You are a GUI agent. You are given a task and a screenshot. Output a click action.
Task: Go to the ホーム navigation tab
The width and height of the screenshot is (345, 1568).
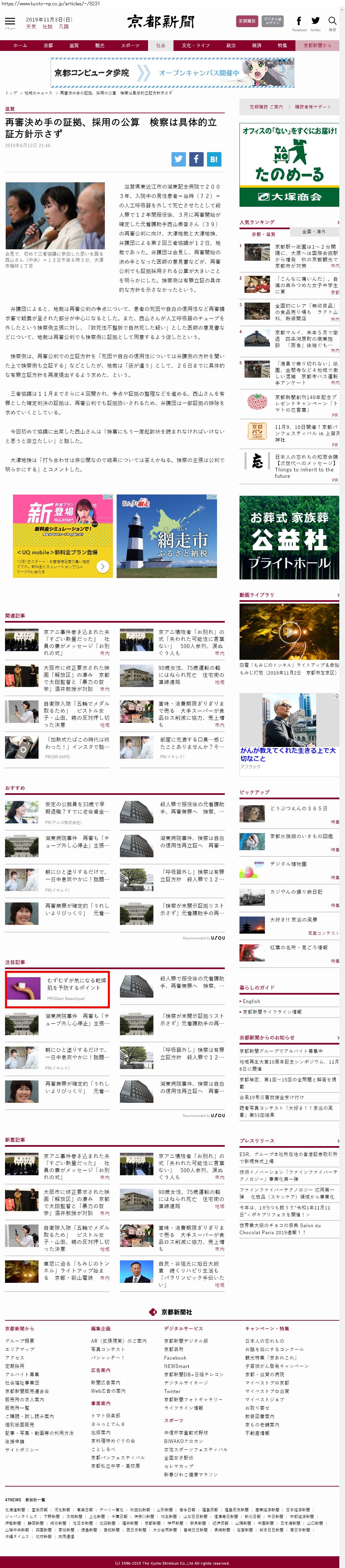(20, 46)
